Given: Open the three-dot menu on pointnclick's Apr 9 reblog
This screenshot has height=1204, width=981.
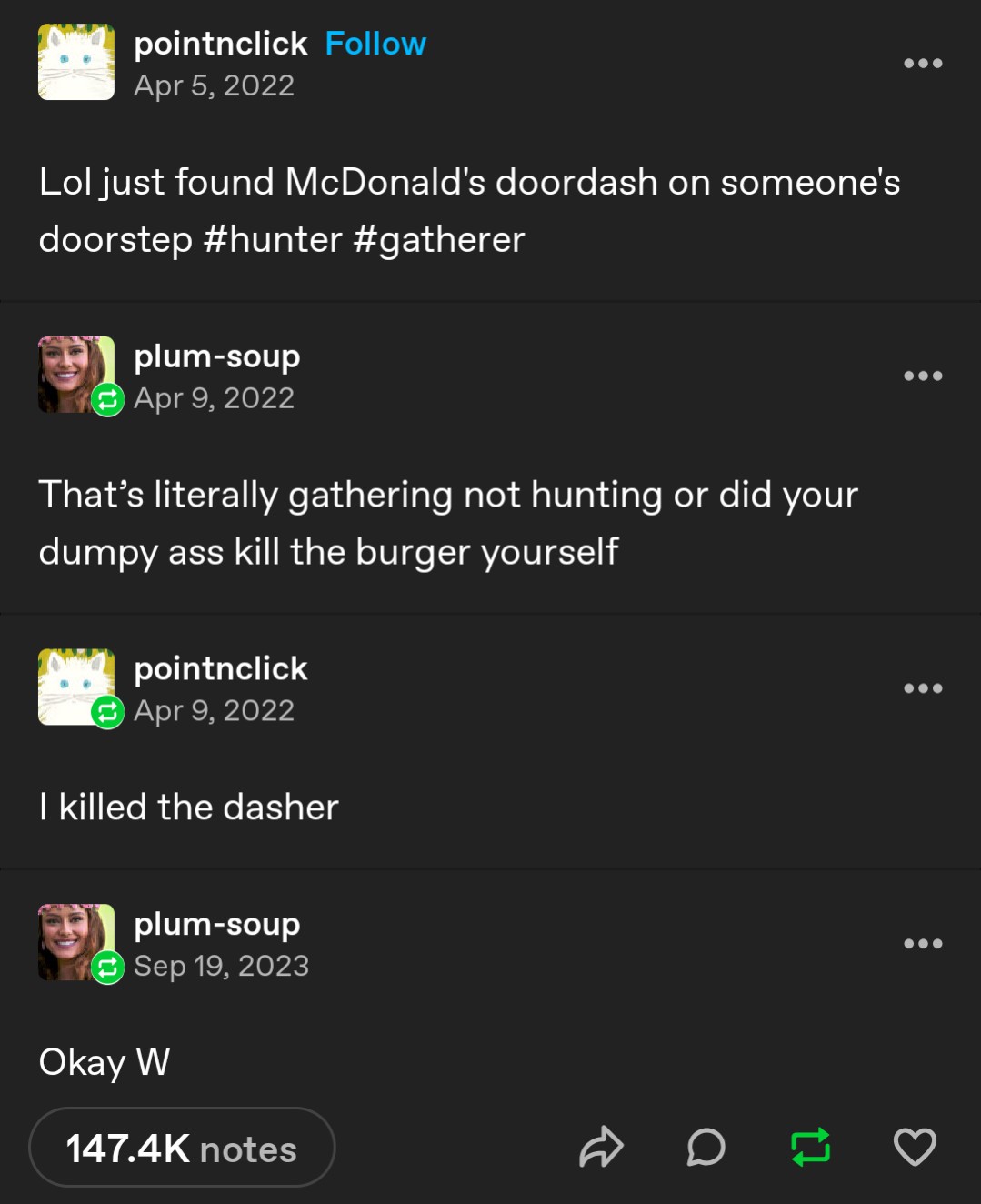Looking at the screenshot, I should pos(924,687).
